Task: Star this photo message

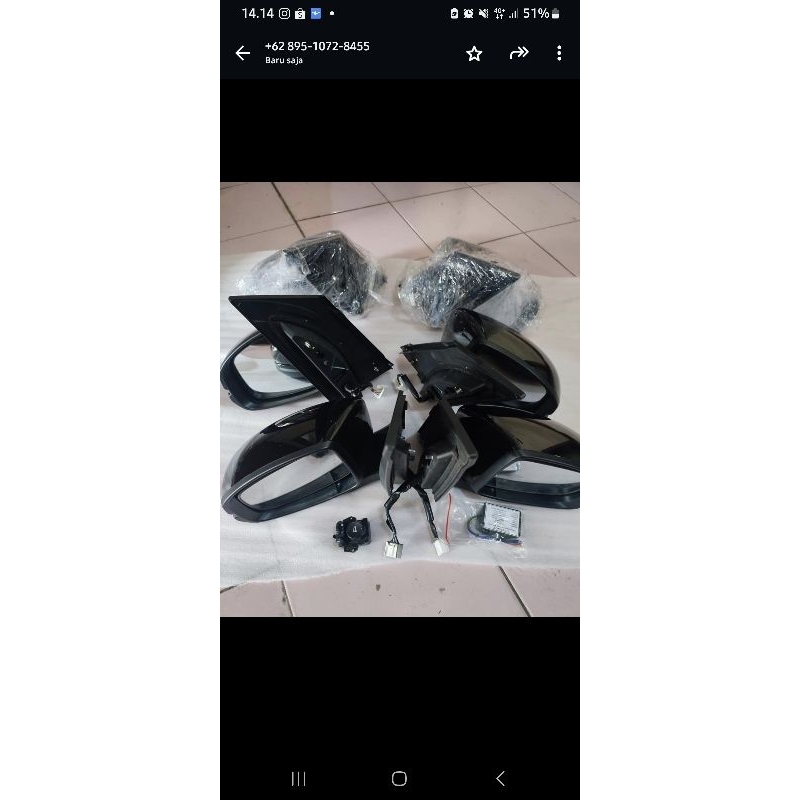Action: pos(474,53)
